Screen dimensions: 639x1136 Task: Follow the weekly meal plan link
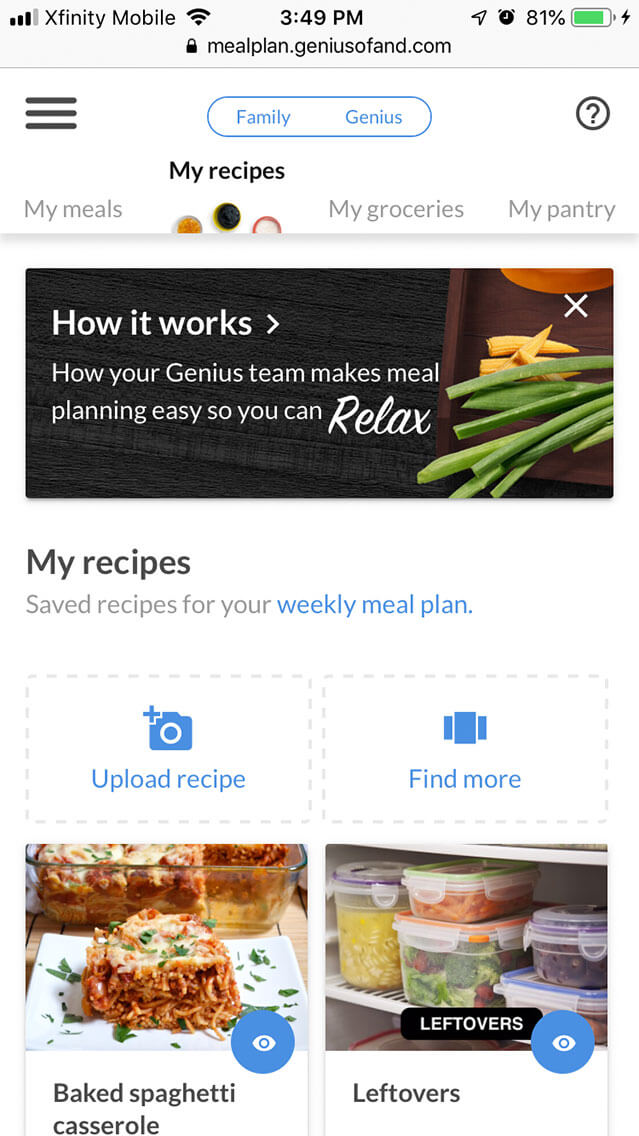coord(374,605)
